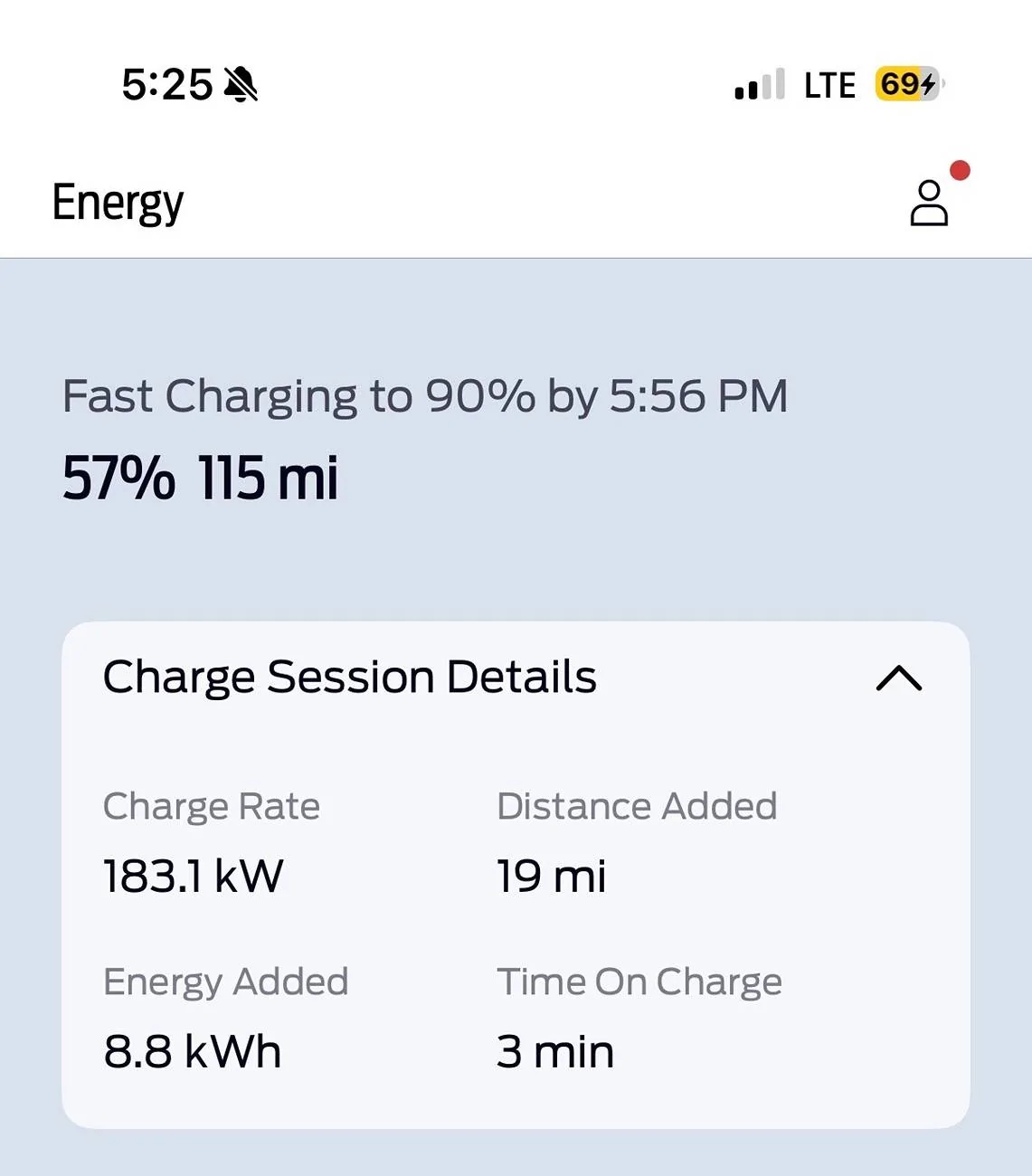Collapse the Charge Session Details section

(898, 678)
